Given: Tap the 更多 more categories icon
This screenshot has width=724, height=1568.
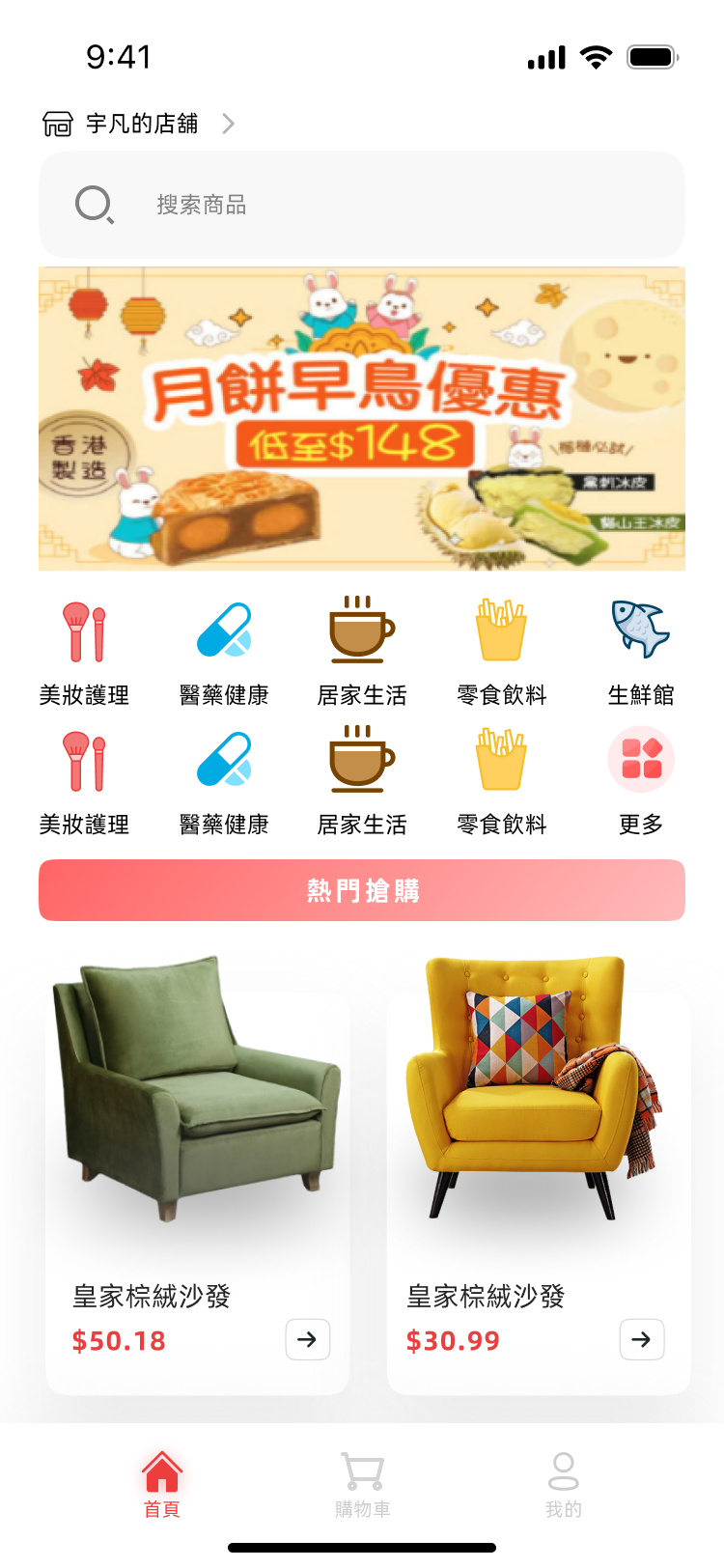Looking at the screenshot, I should [x=639, y=759].
